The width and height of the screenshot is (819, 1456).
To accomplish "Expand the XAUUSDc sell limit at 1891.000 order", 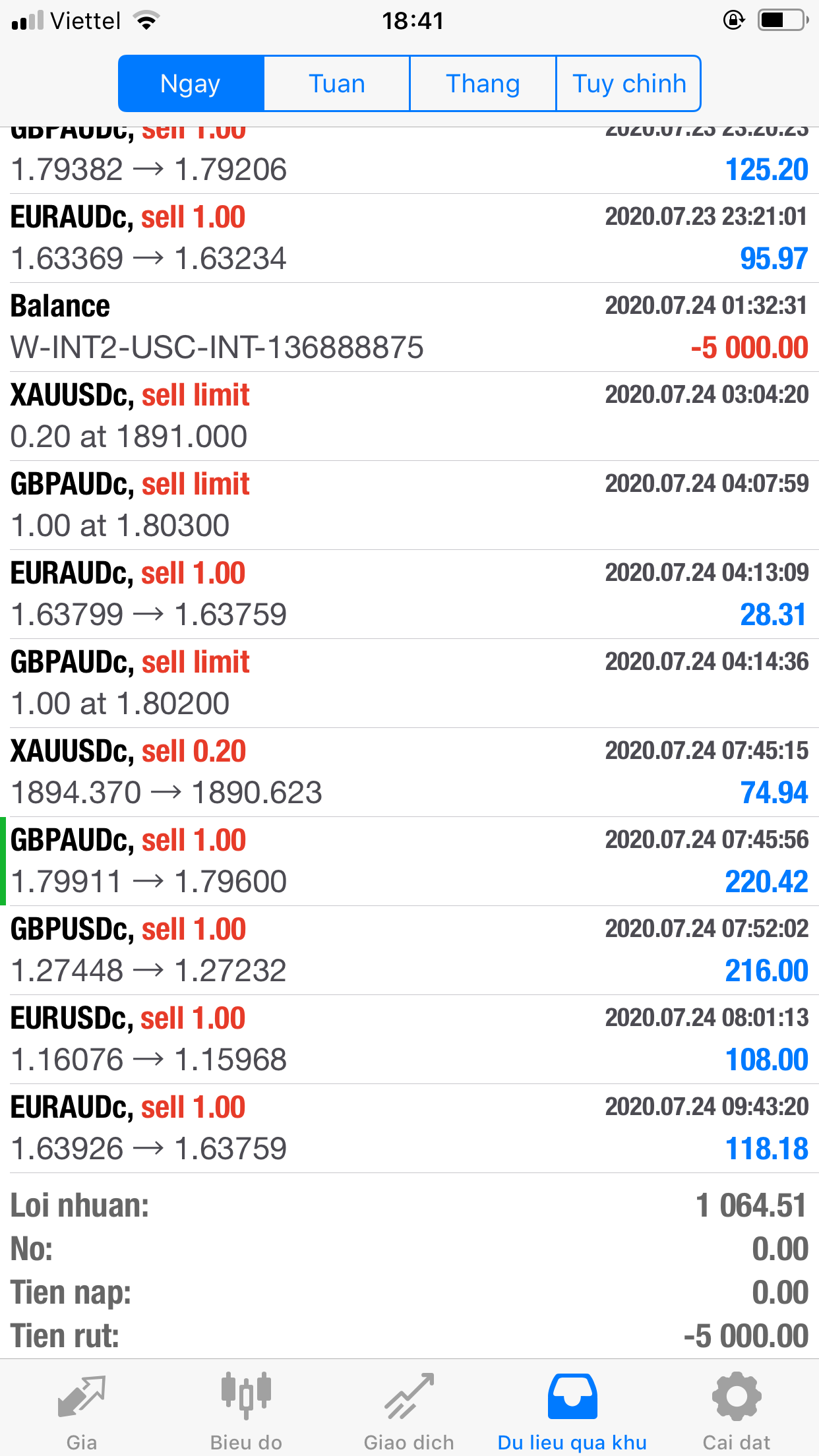I will click(x=409, y=416).
